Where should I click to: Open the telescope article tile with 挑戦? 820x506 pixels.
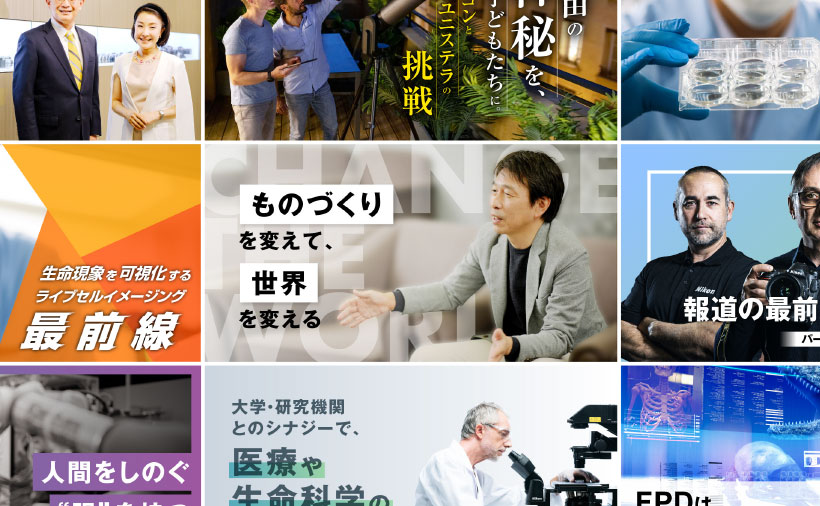pyautogui.click(x=410, y=70)
